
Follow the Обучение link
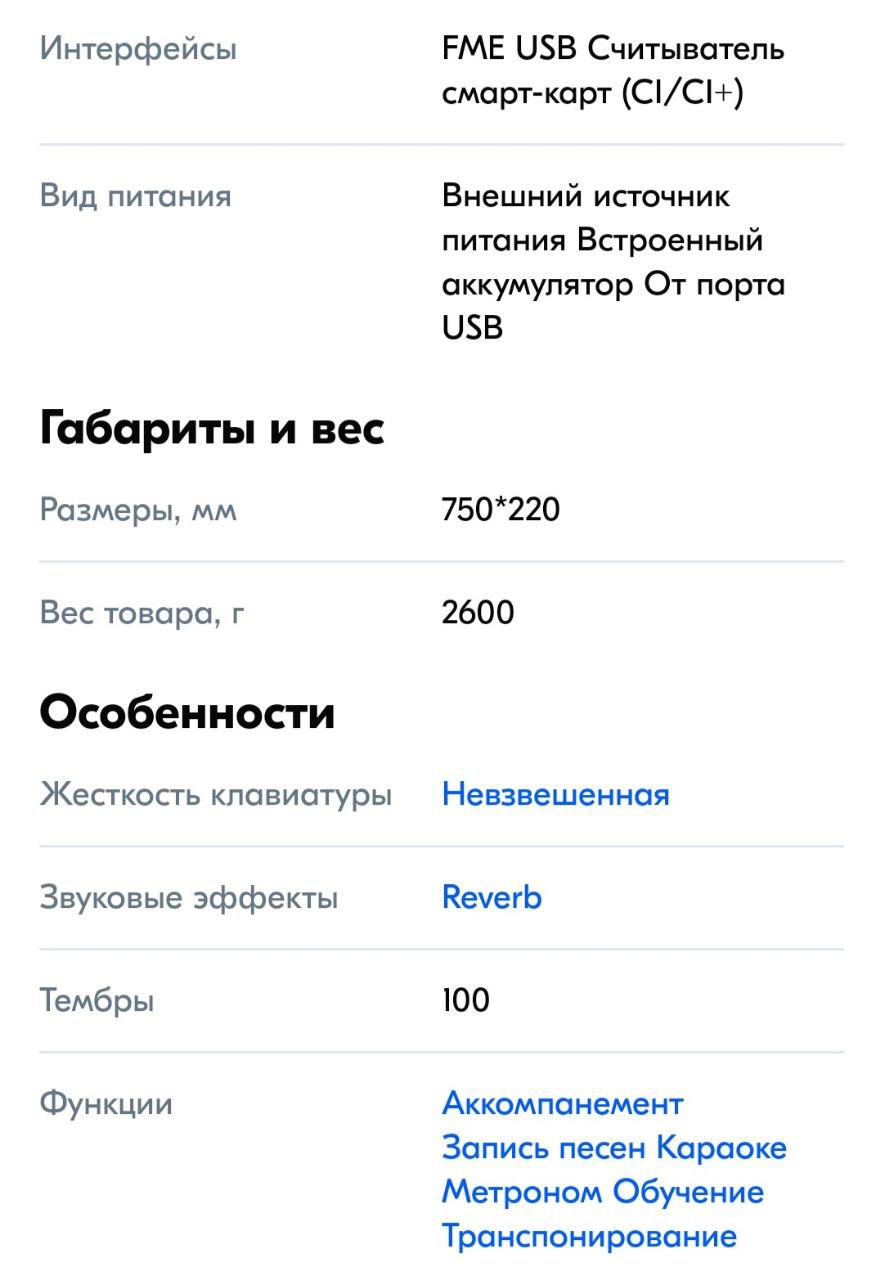coord(688,1192)
